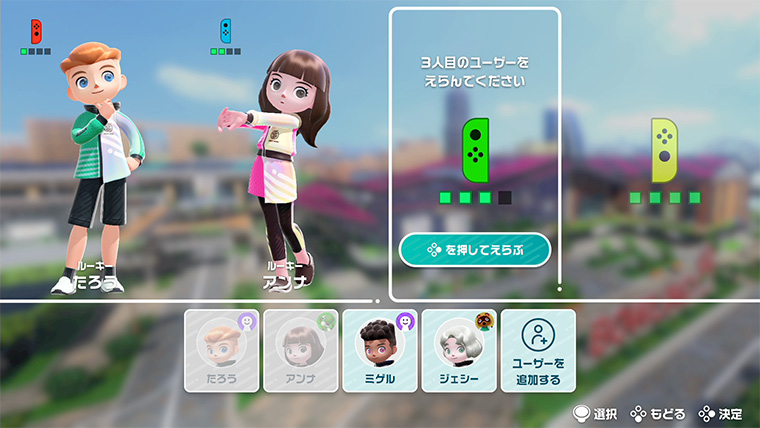Tap the アンナ user card

301,350
